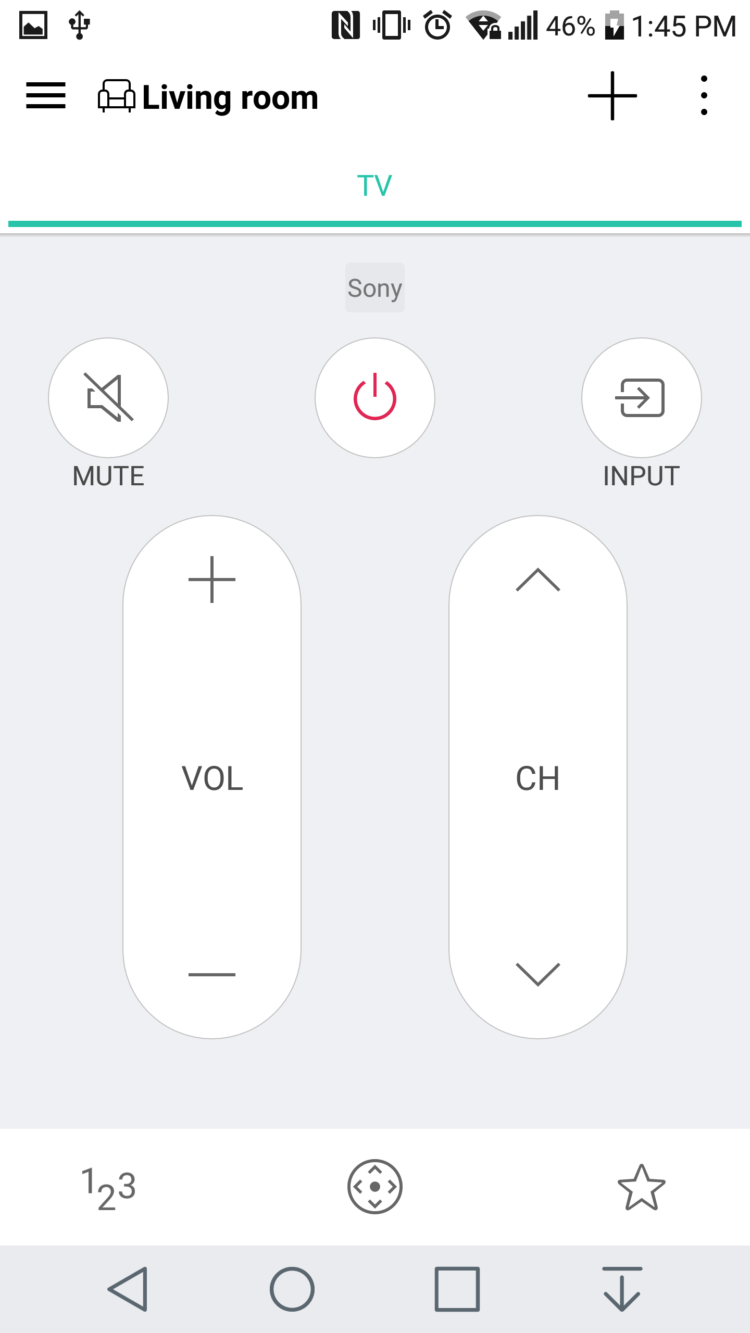Channel up using the upward chevron

(x=538, y=578)
